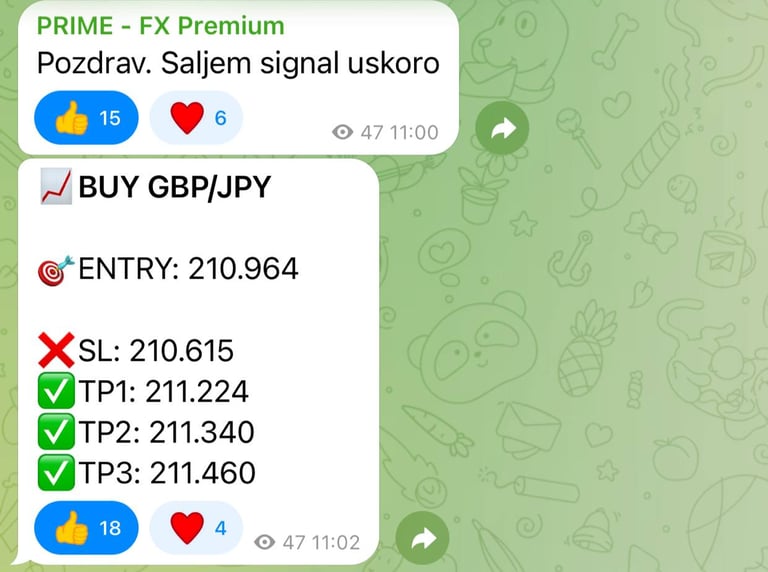The image size is (768, 572).
Task: Tap the thumbs-up reaction showing 18
Action: [x=86, y=528]
